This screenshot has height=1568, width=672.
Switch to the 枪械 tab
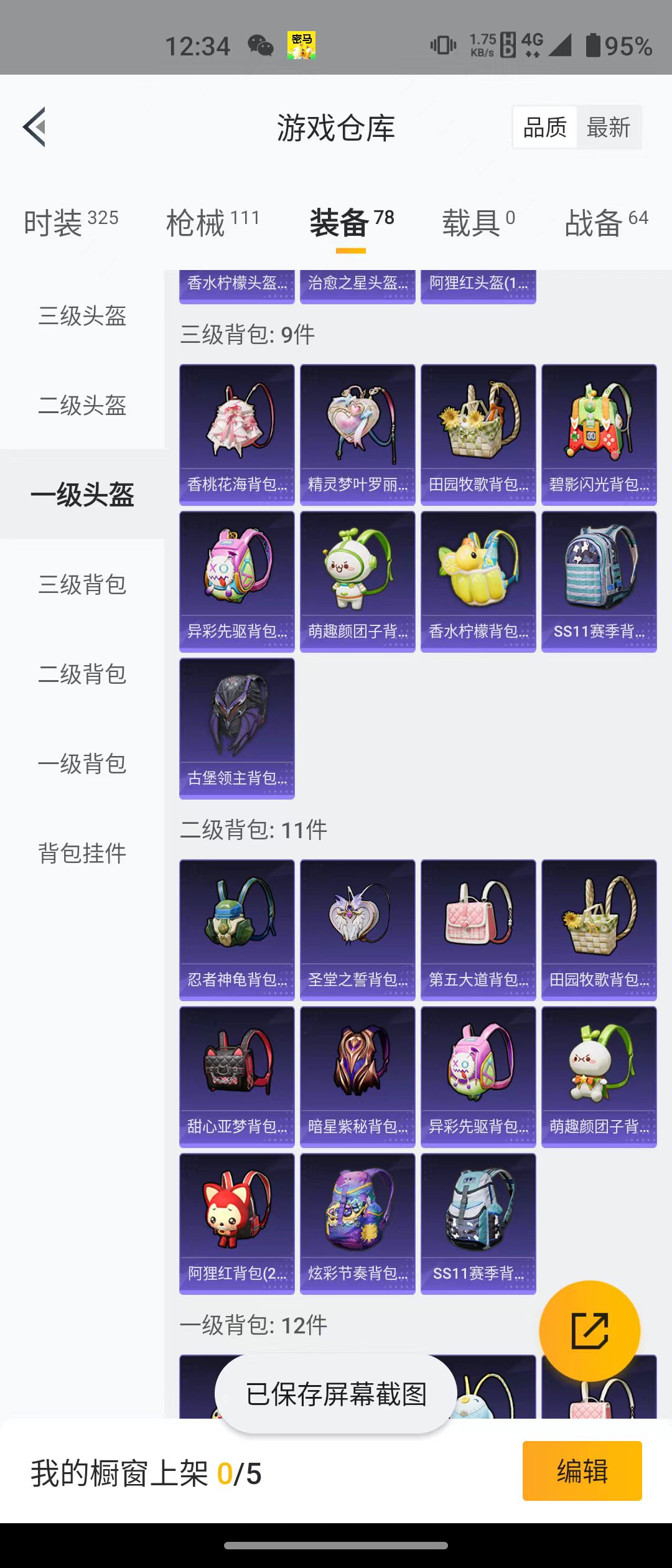click(x=212, y=222)
